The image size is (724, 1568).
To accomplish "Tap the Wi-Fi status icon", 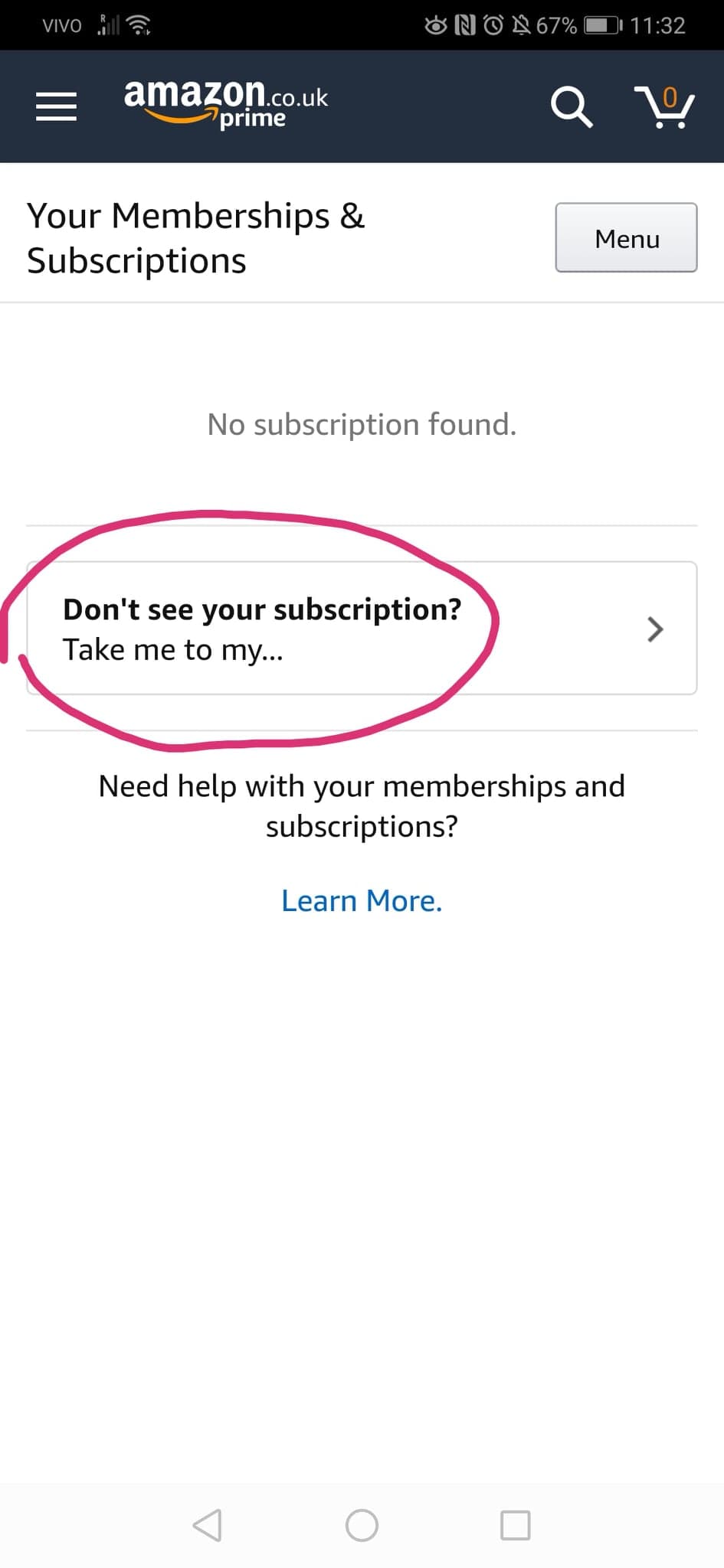I will pyautogui.click(x=138, y=24).
